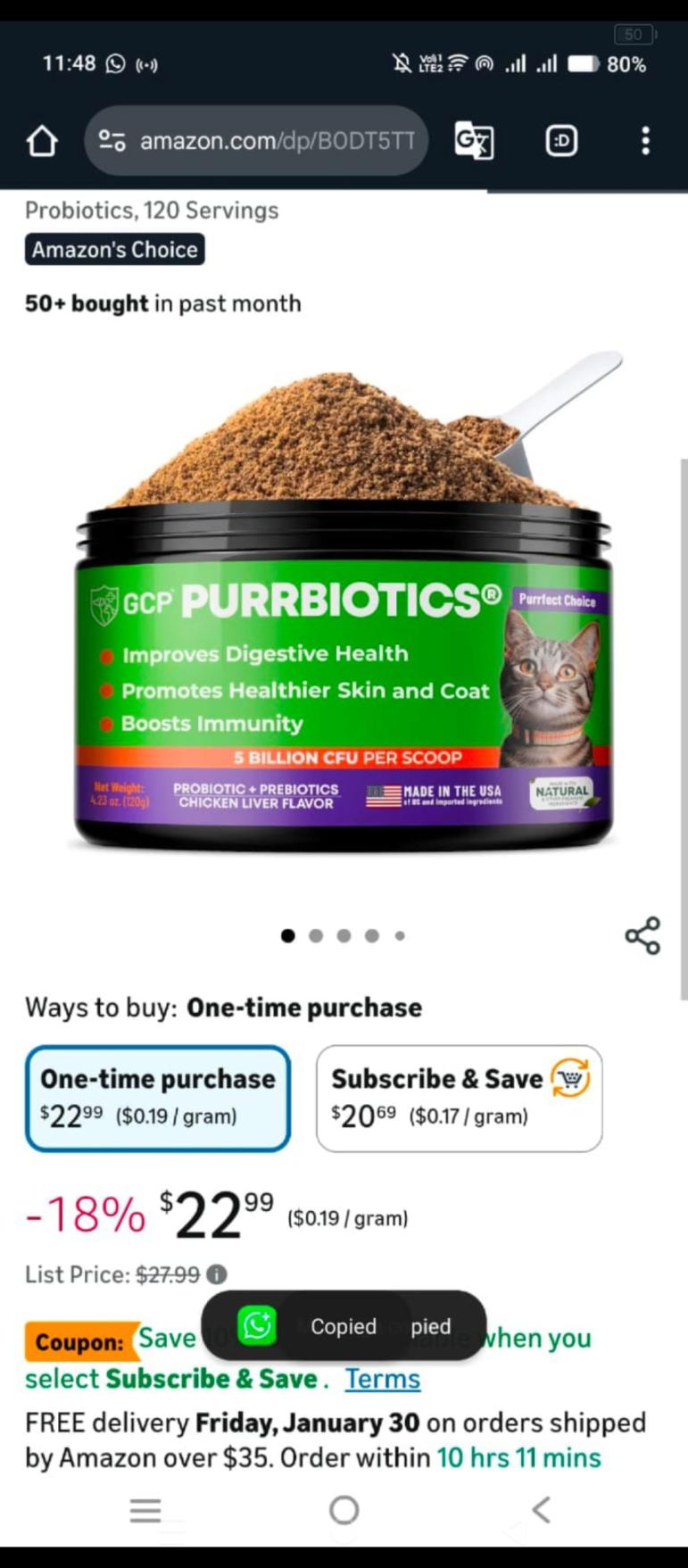
Task: Go back using the system back button
Action: [x=541, y=1510]
